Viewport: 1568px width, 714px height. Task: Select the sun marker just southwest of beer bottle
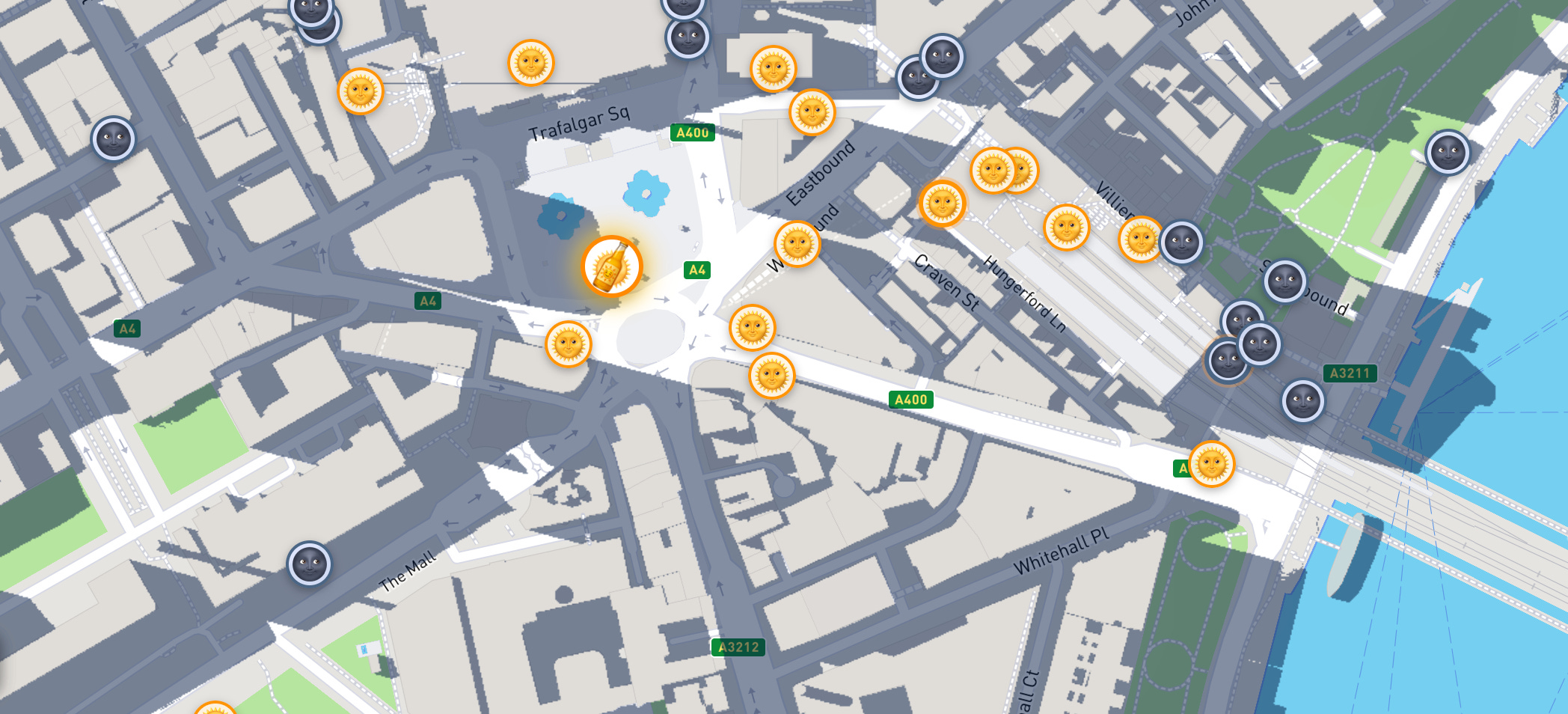tap(569, 344)
